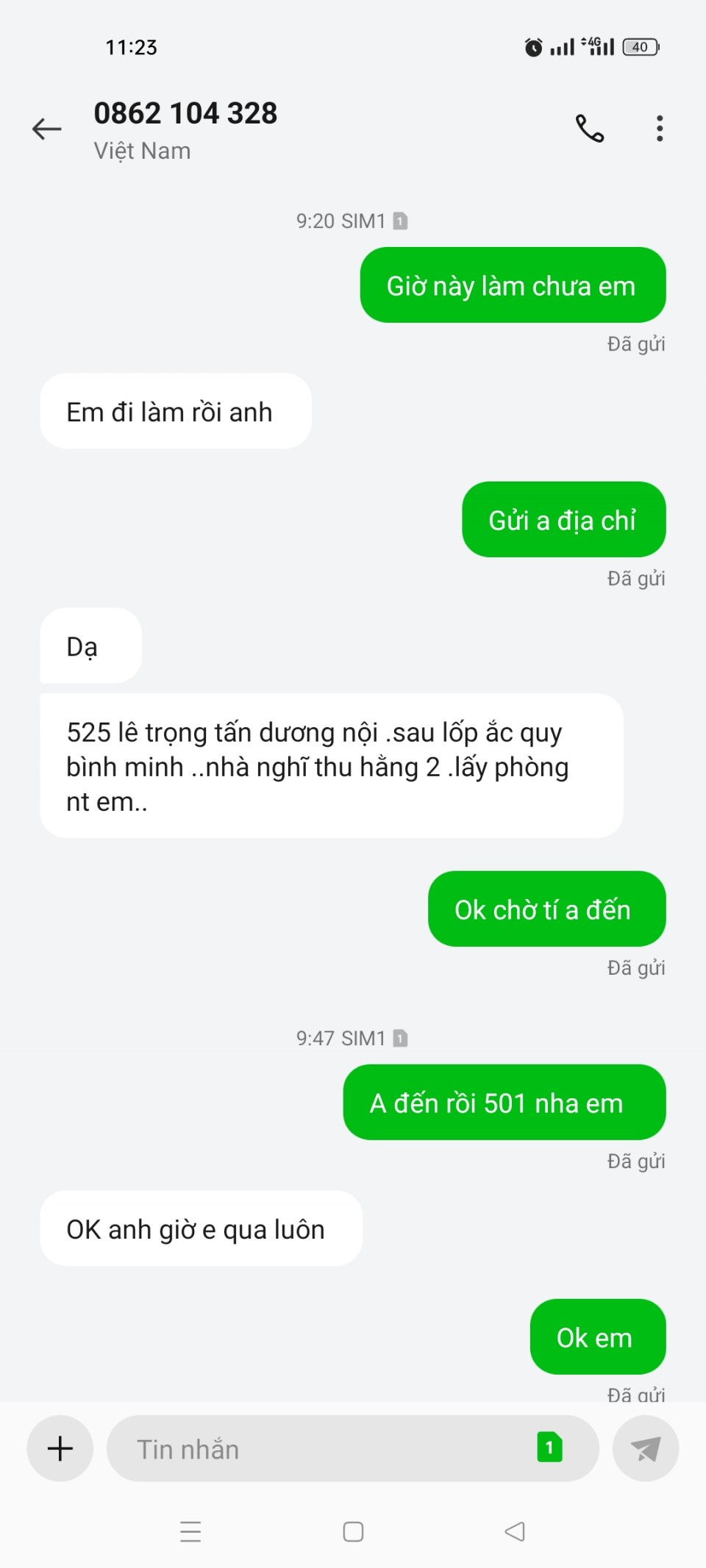The height and width of the screenshot is (1568, 706).
Task: Go to home screen via the navigation bar
Action: 353,1531
